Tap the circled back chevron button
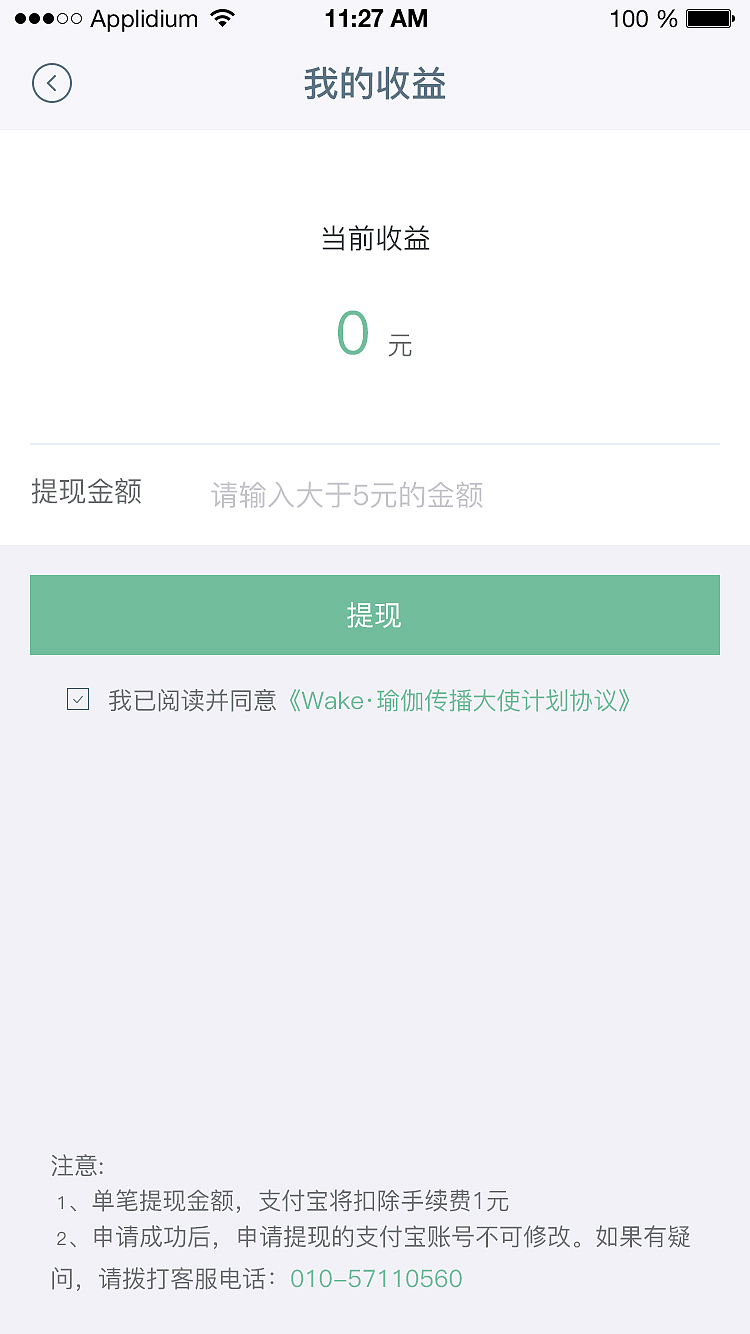 coord(51,83)
